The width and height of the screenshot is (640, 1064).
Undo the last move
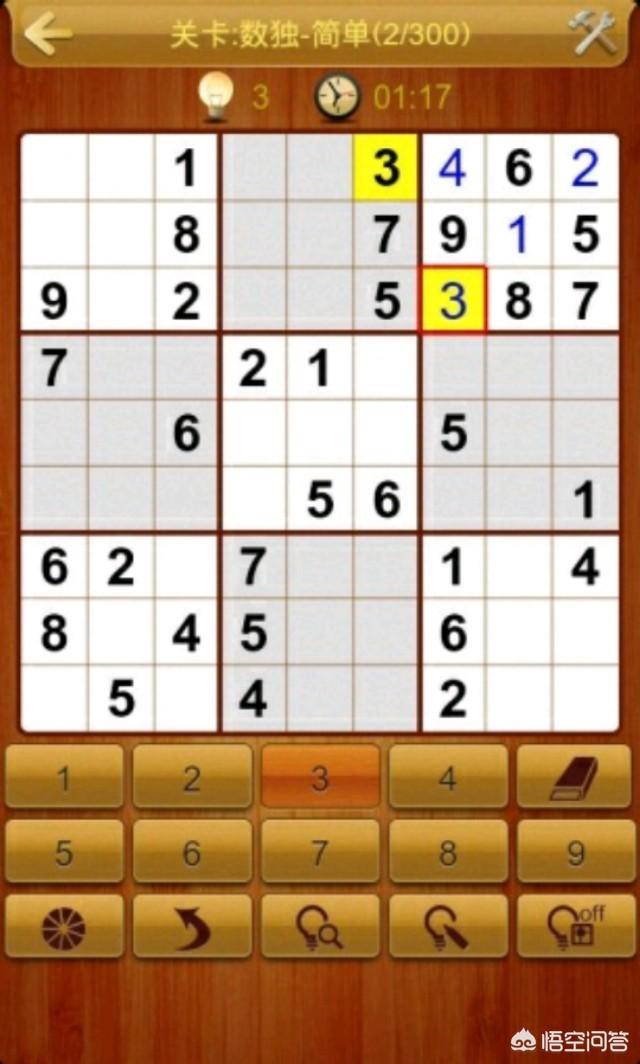coord(192,927)
